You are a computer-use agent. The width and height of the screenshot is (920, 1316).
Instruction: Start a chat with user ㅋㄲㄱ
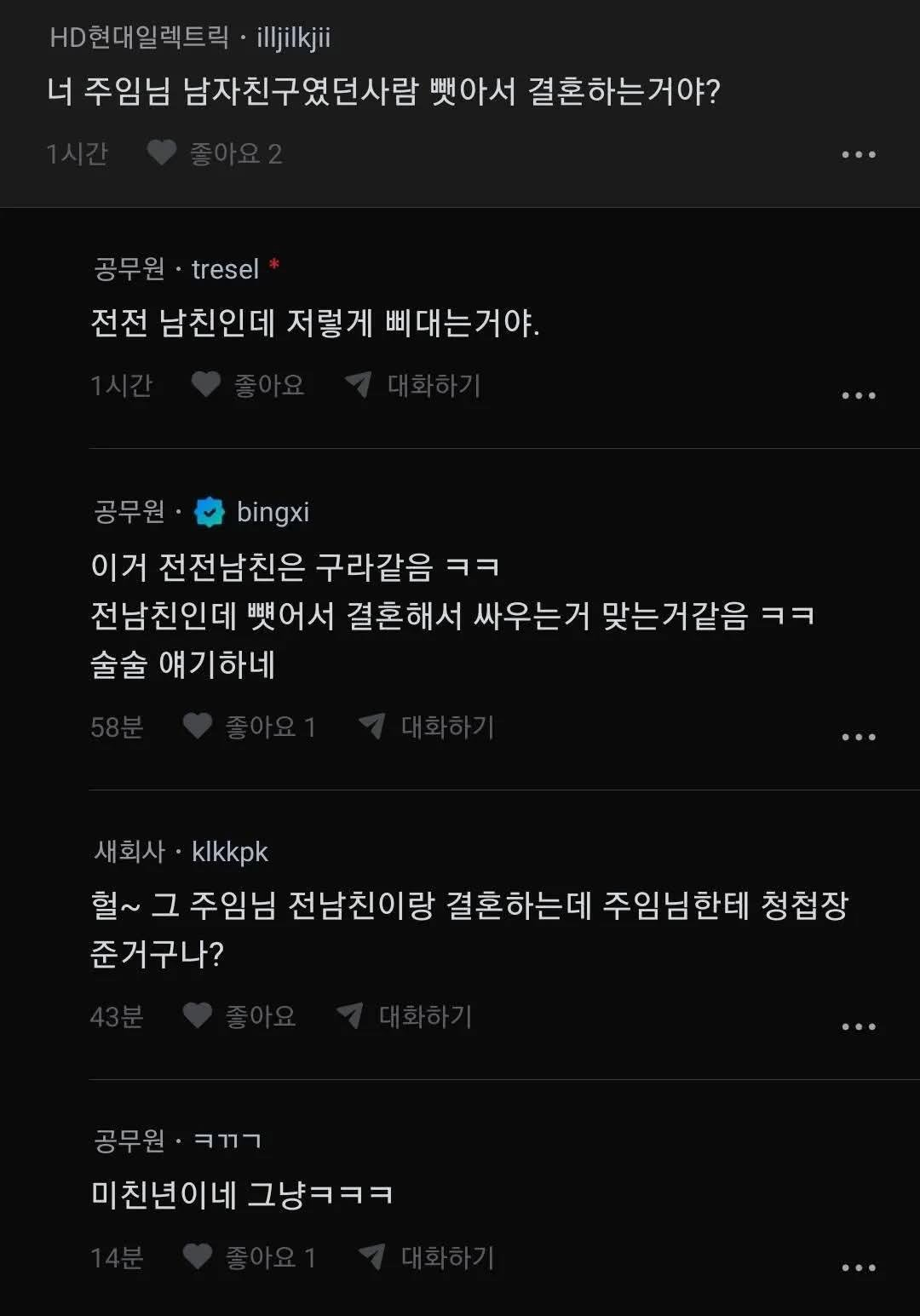(x=427, y=1256)
